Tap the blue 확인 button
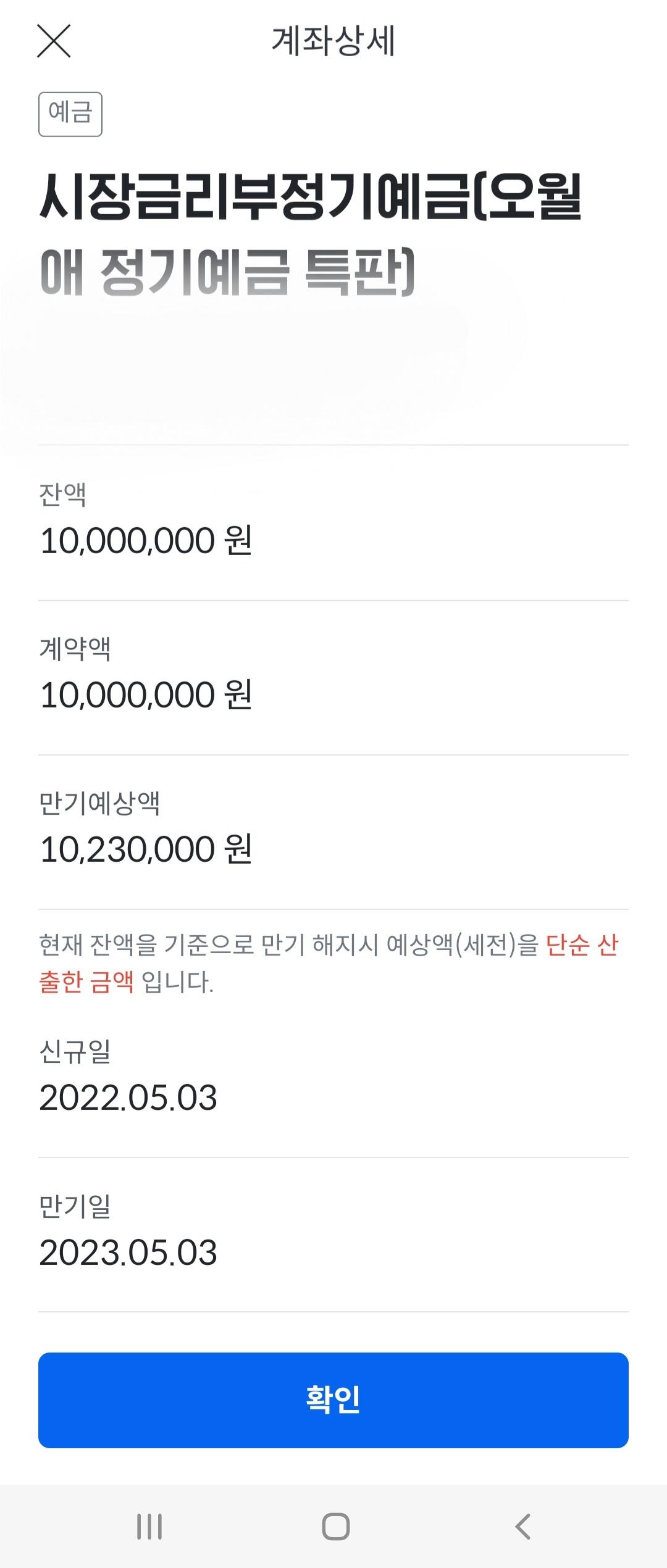This screenshot has width=667, height=1568. coord(333,1399)
